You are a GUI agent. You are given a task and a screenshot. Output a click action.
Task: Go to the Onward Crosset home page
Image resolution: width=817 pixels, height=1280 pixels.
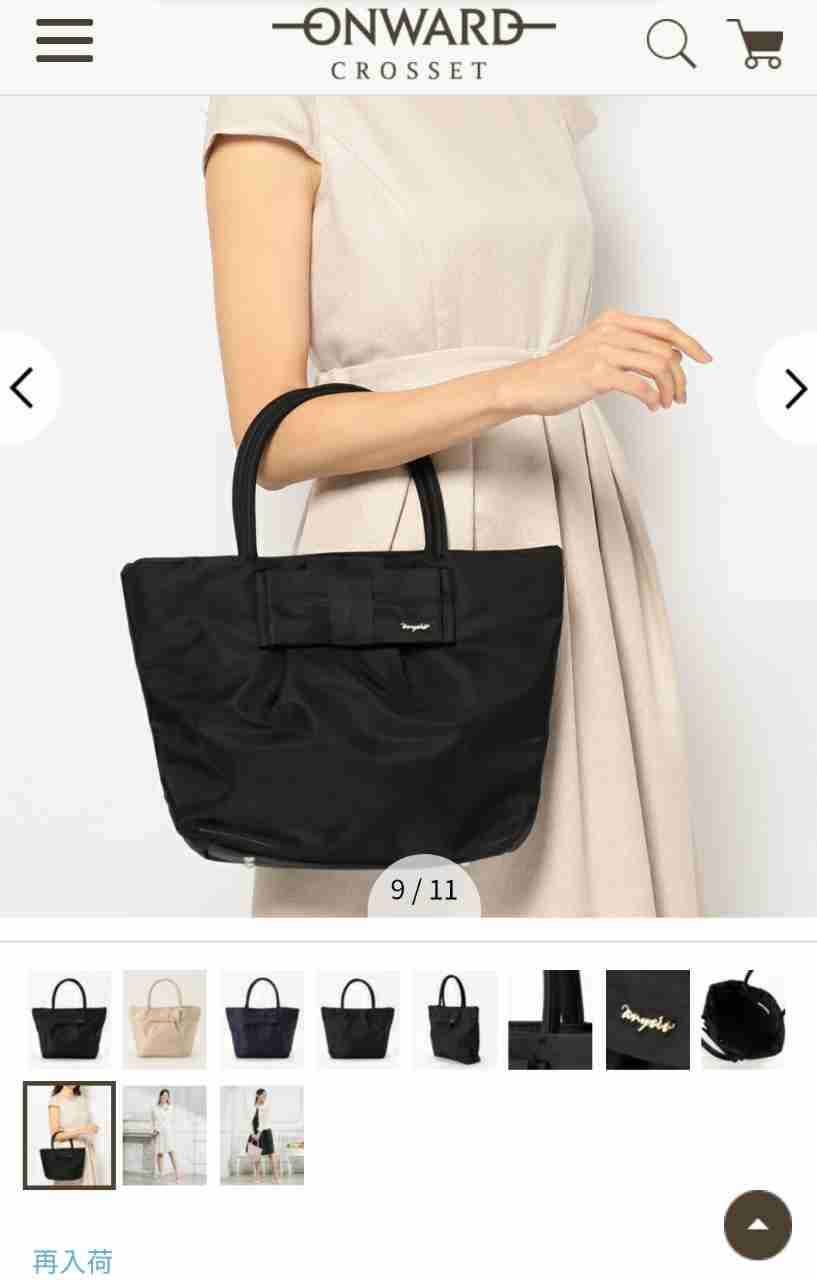(x=412, y=42)
